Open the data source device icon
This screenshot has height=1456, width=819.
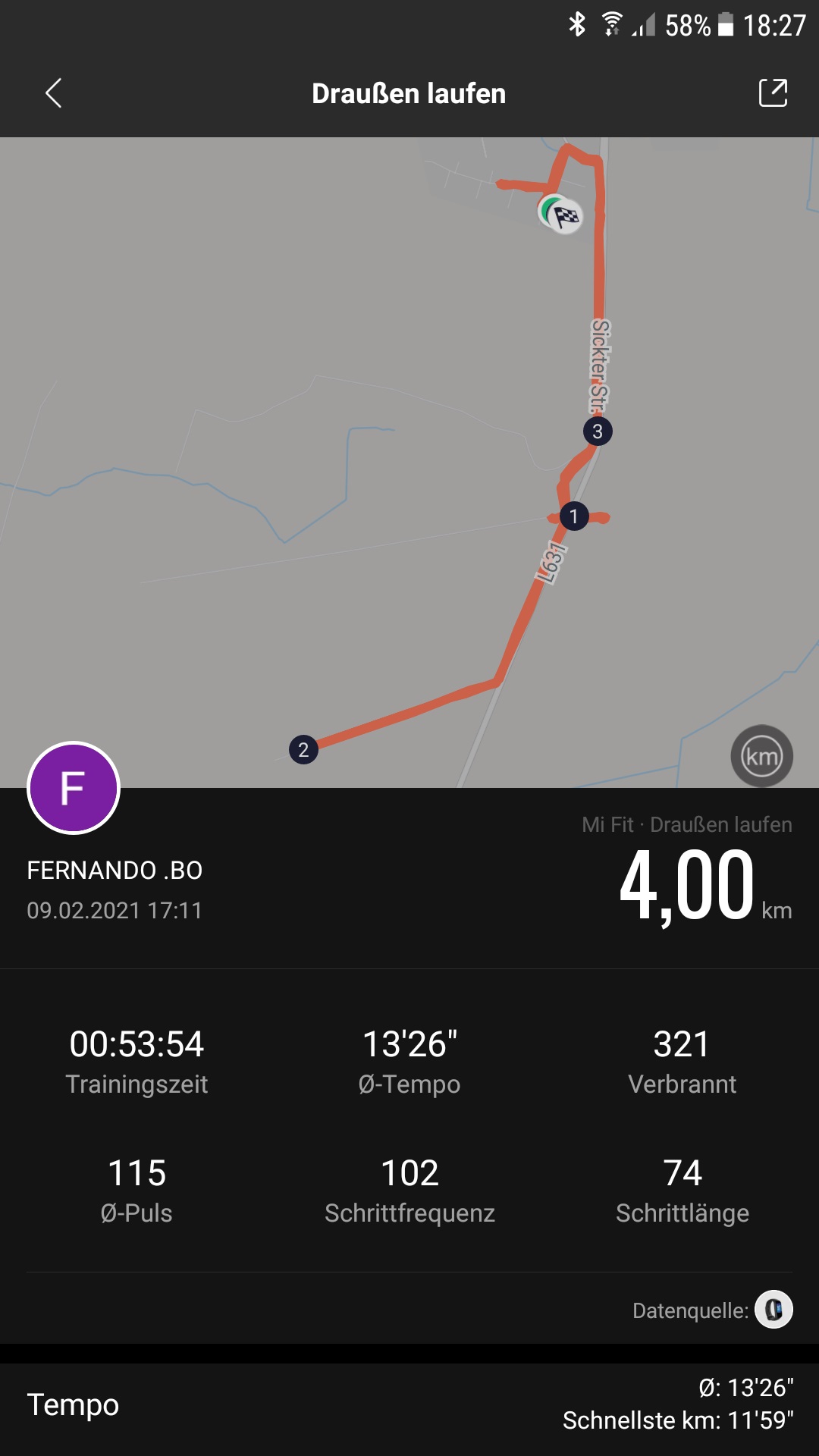[773, 1310]
